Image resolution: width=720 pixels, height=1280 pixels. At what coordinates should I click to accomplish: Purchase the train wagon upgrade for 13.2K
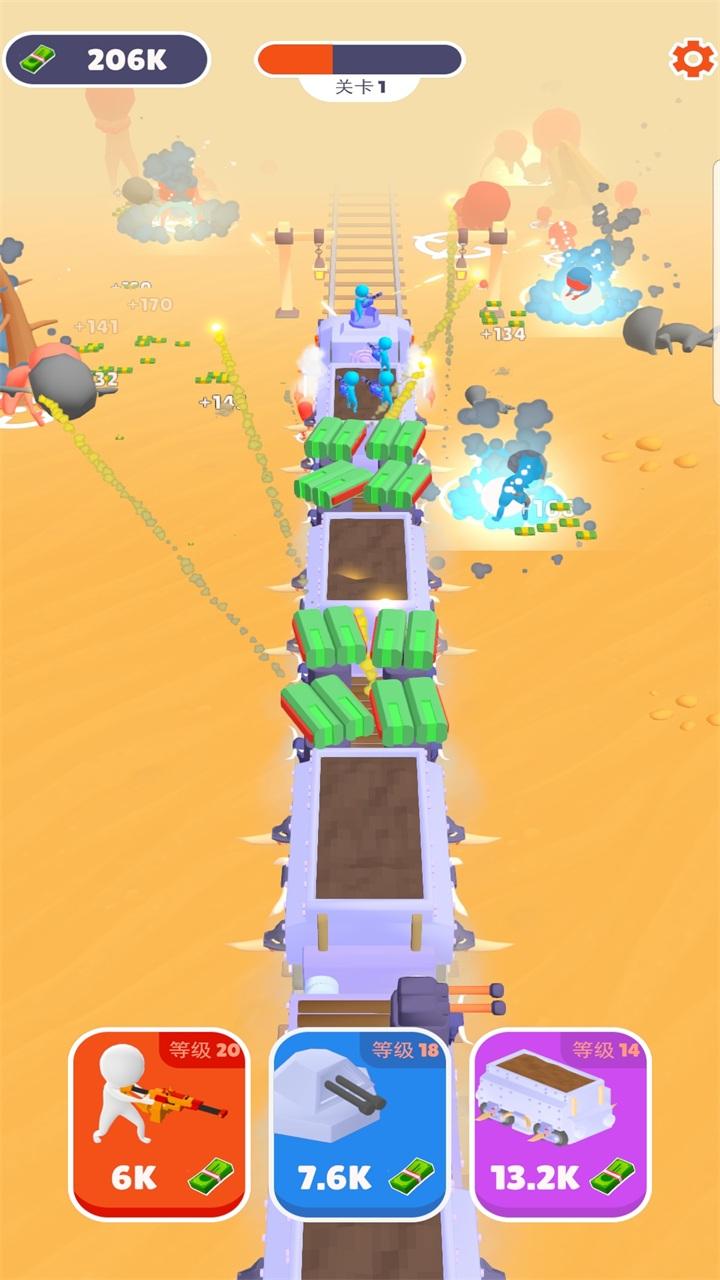[x=560, y=1124]
